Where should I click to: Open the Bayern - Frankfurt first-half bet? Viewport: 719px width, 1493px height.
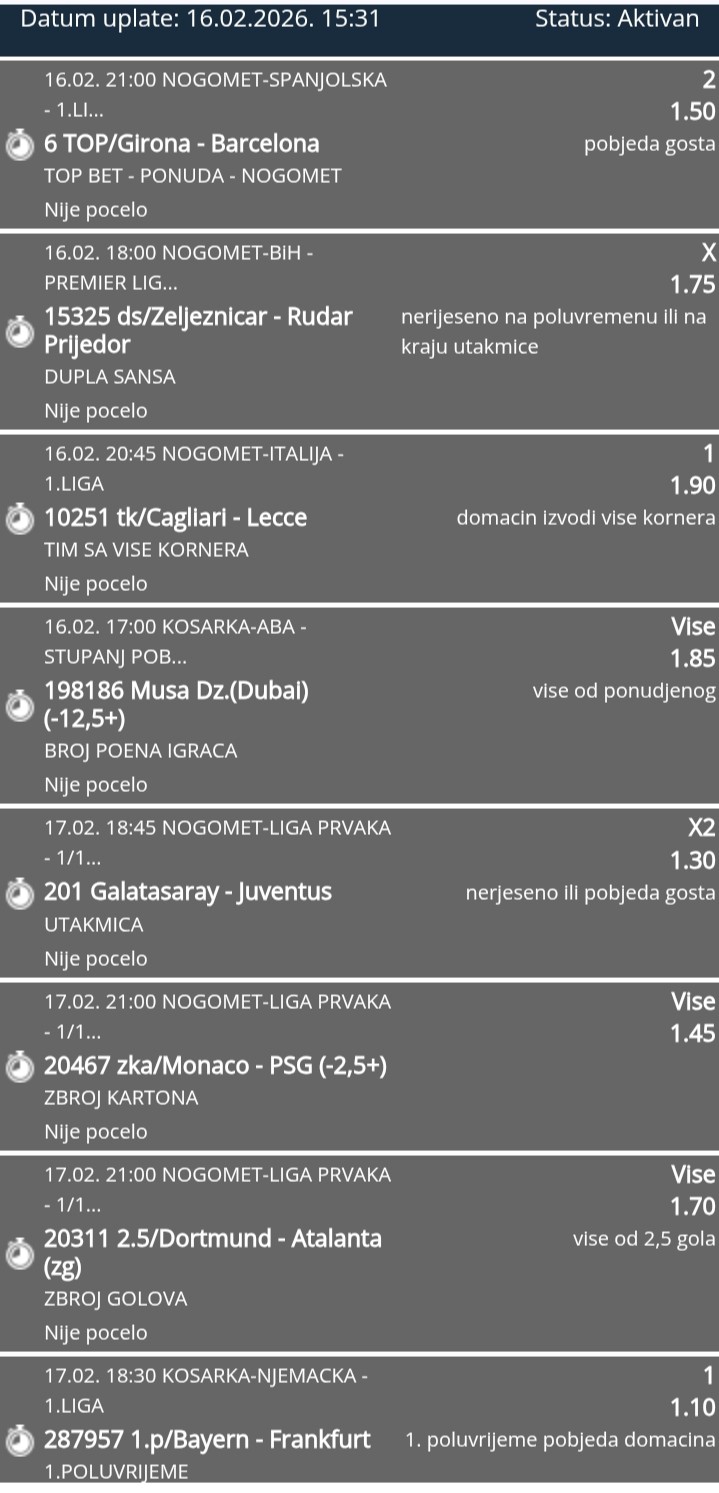pyautogui.click(x=207, y=1440)
